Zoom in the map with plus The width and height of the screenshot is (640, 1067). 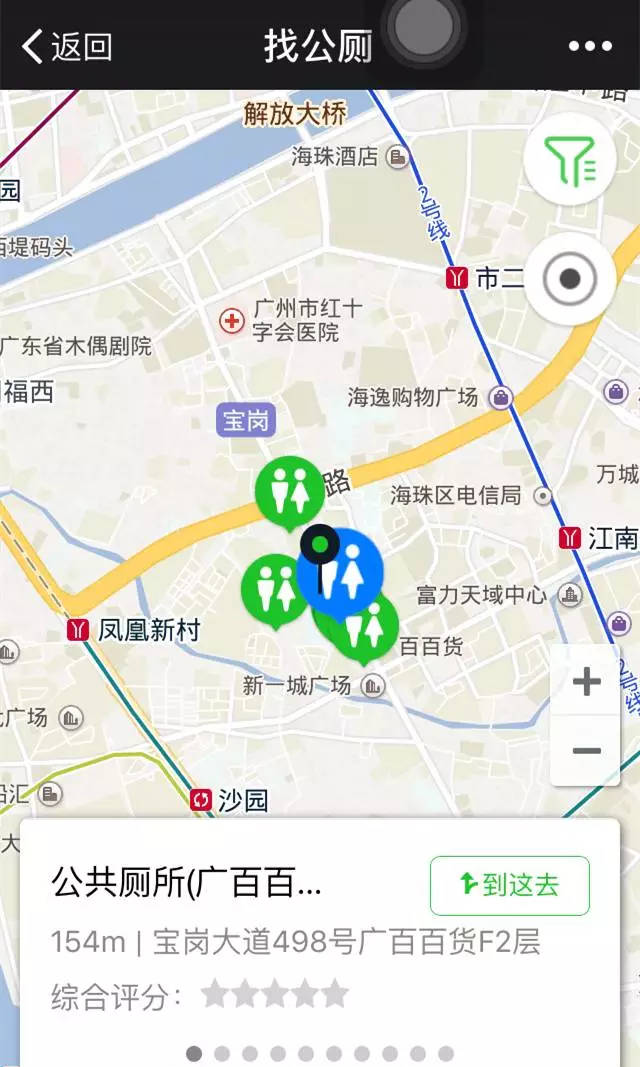point(586,681)
